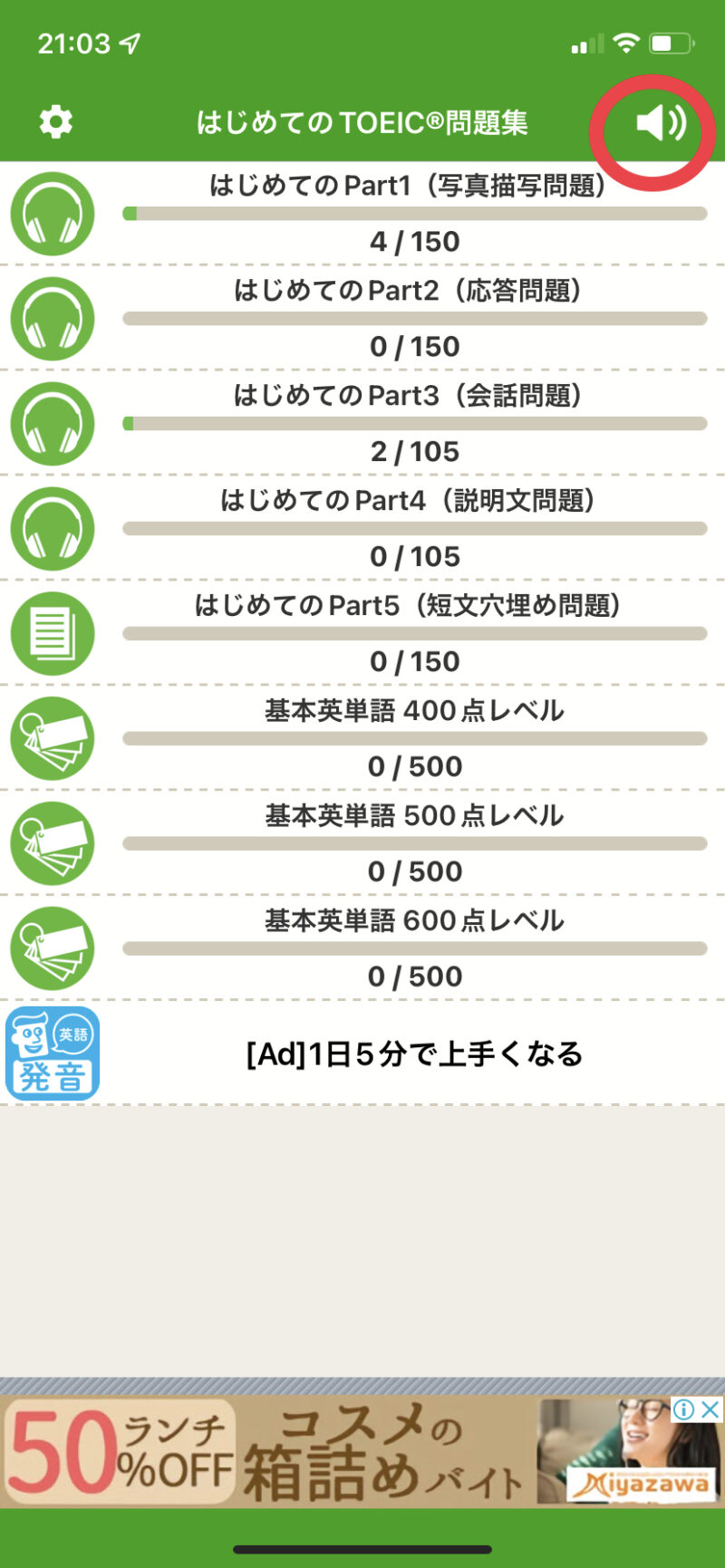Select はじめてのPart2 応答問題

(x=362, y=319)
